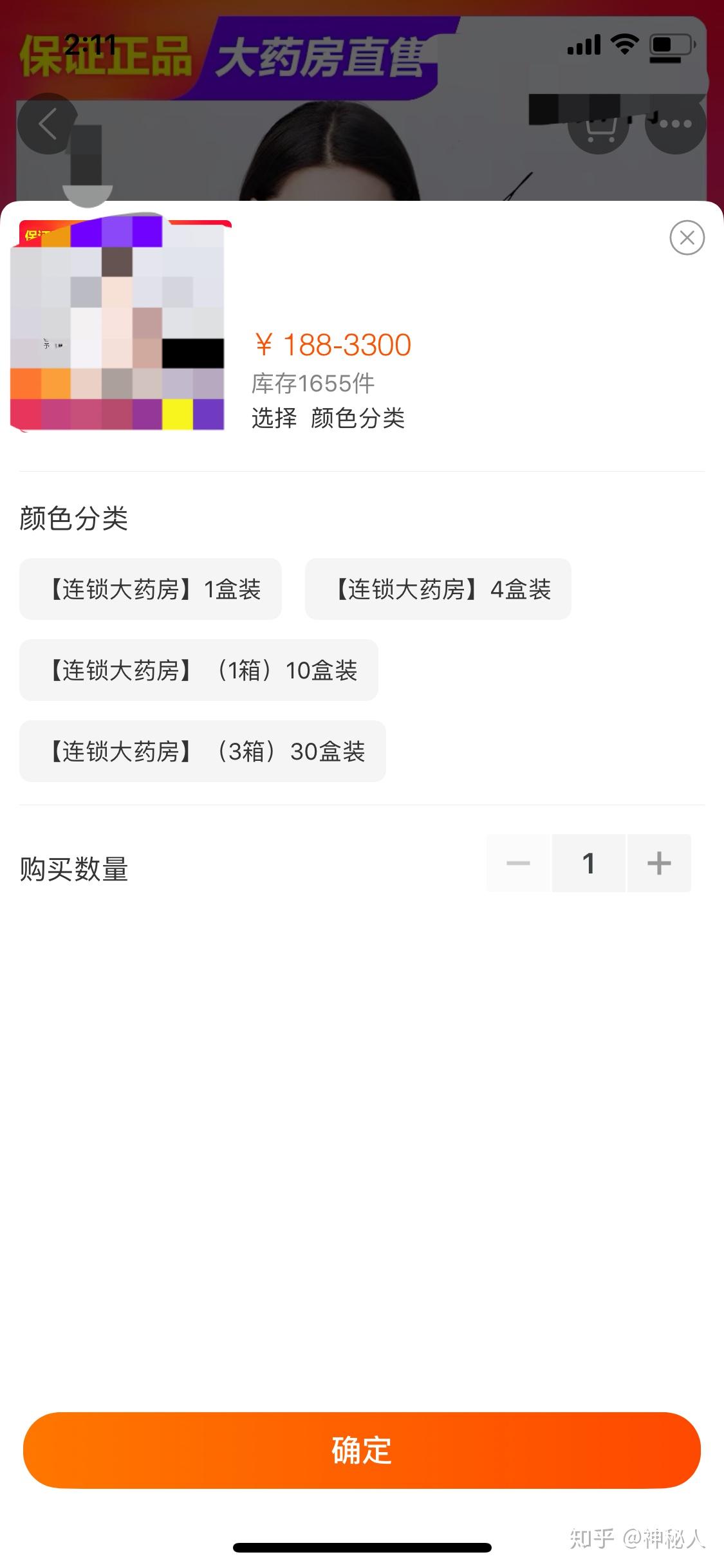The image size is (724, 1568).
Task: Choose the (1箱) 10盒装 option
Action: [x=199, y=670]
